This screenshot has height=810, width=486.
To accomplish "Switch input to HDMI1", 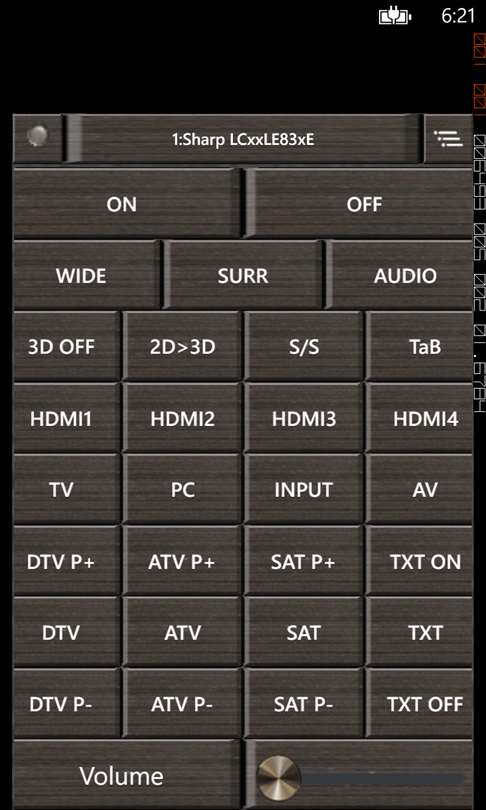I will tap(67, 418).
